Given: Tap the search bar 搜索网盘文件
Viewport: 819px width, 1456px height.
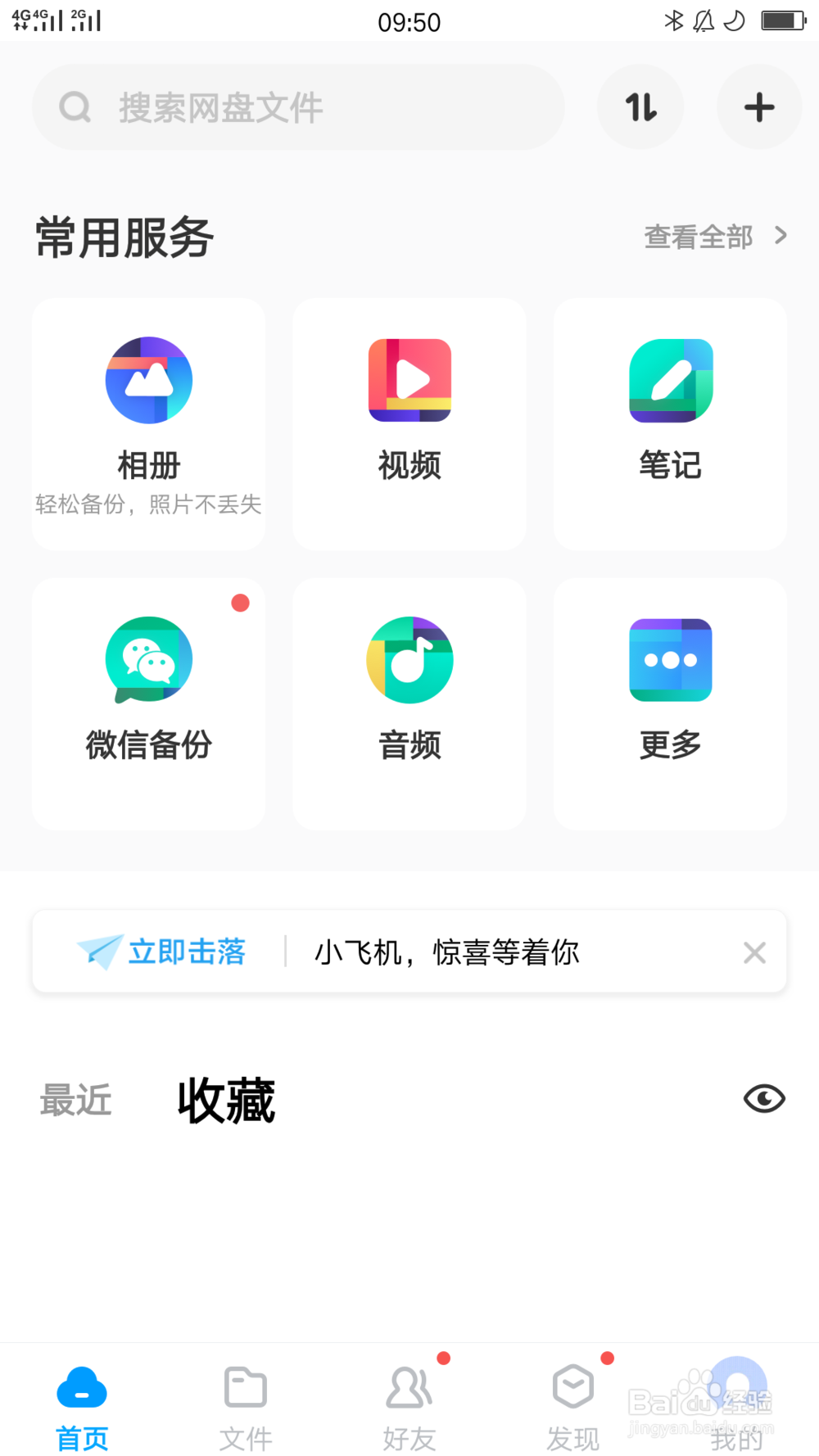Looking at the screenshot, I should point(297,106).
